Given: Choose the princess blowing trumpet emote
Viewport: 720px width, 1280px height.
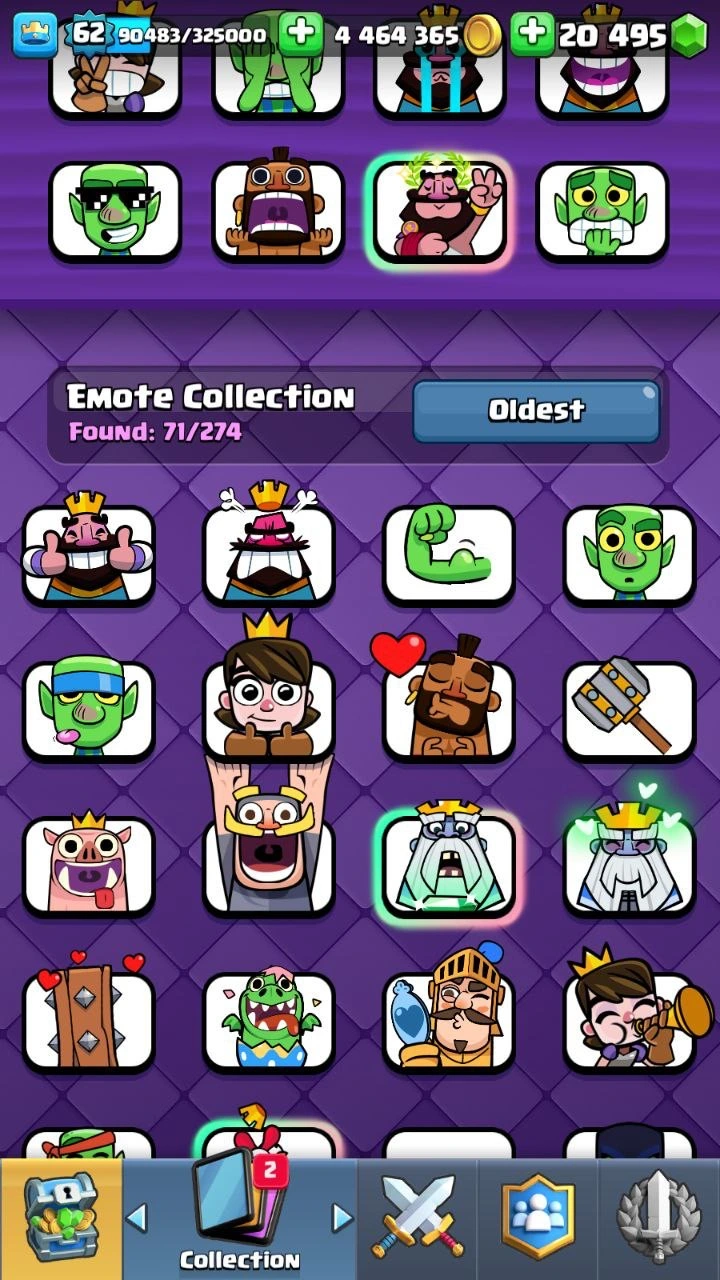Looking at the screenshot, I should pos(629,1020).
